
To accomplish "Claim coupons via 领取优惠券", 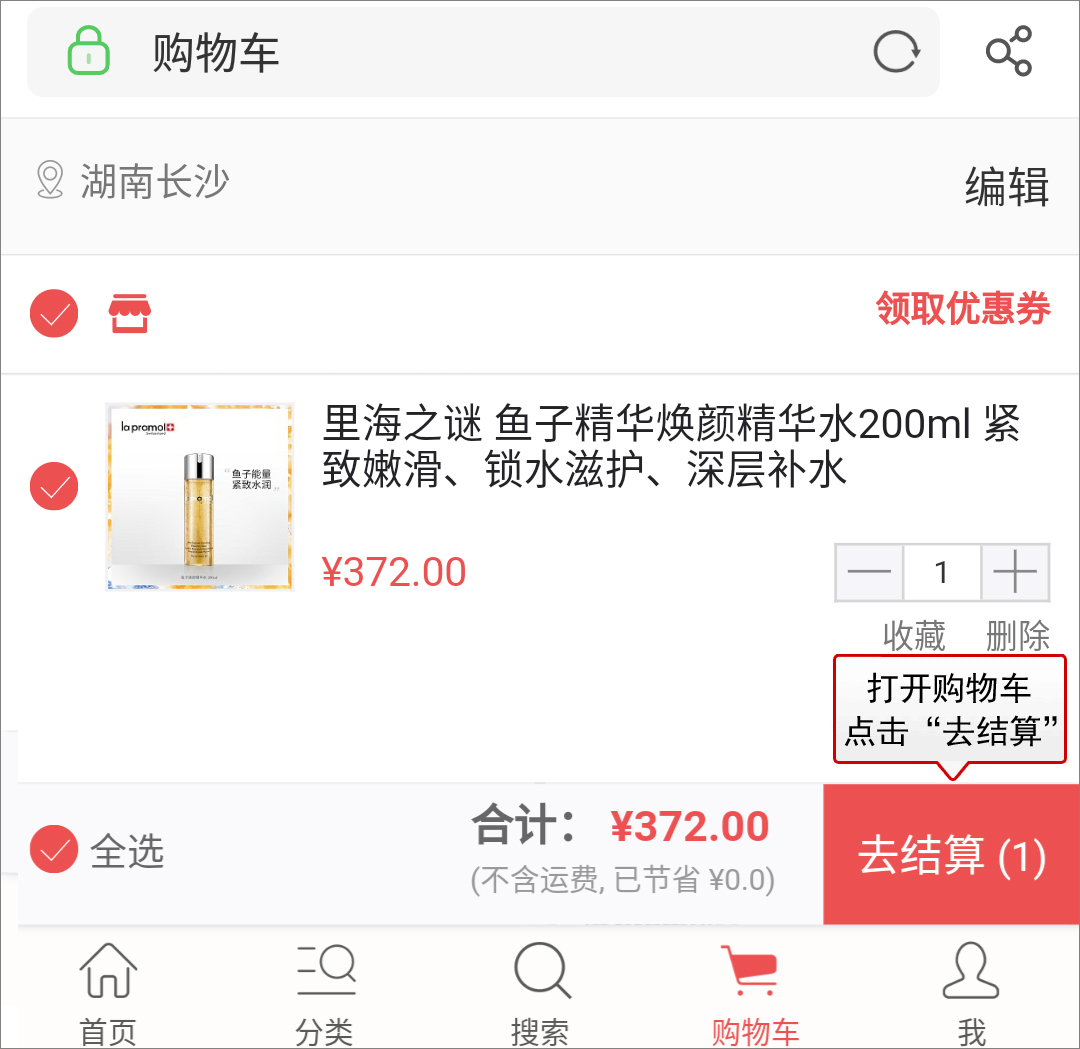I will [962, 309].
